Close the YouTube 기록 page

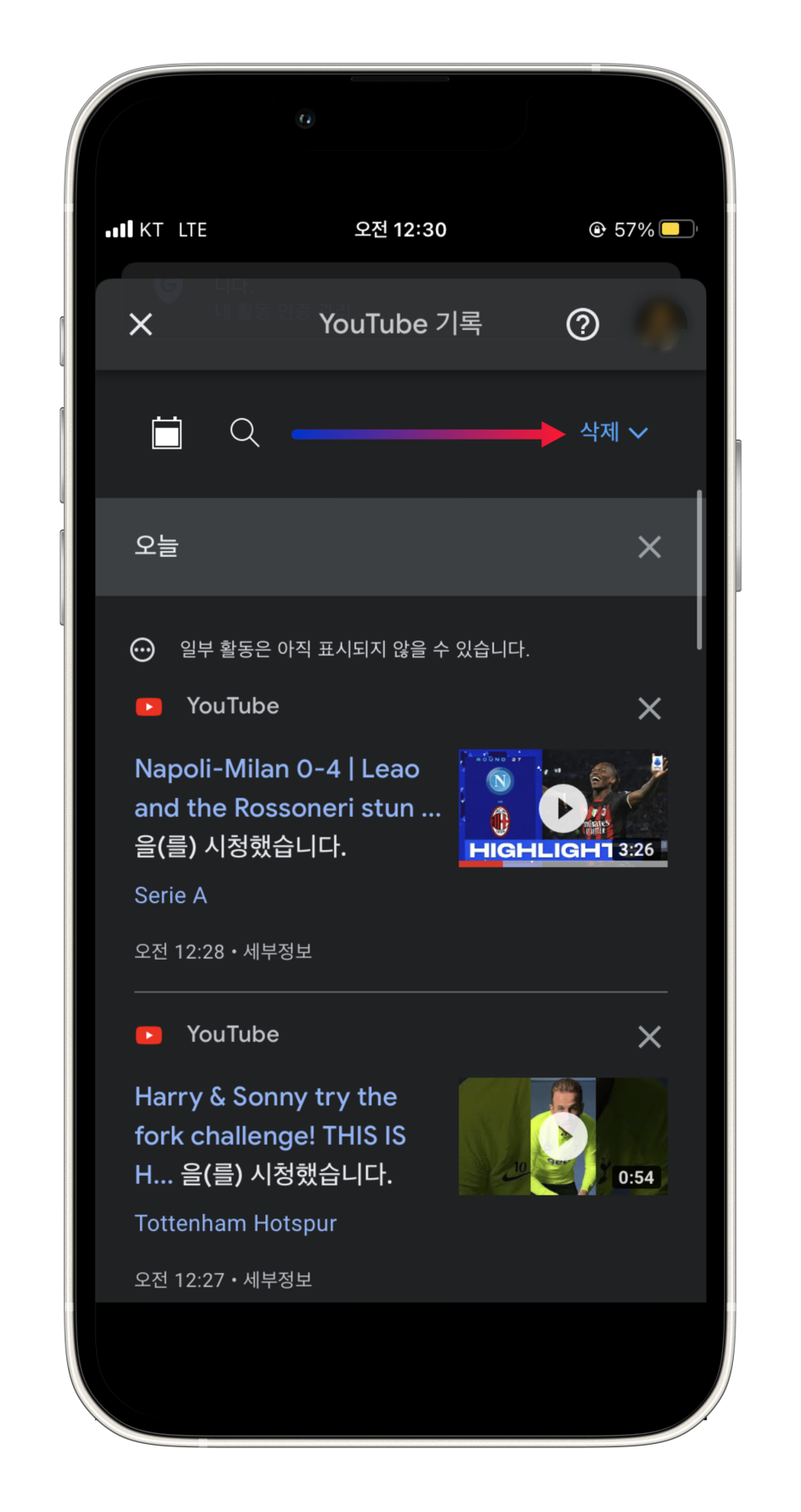141,324
